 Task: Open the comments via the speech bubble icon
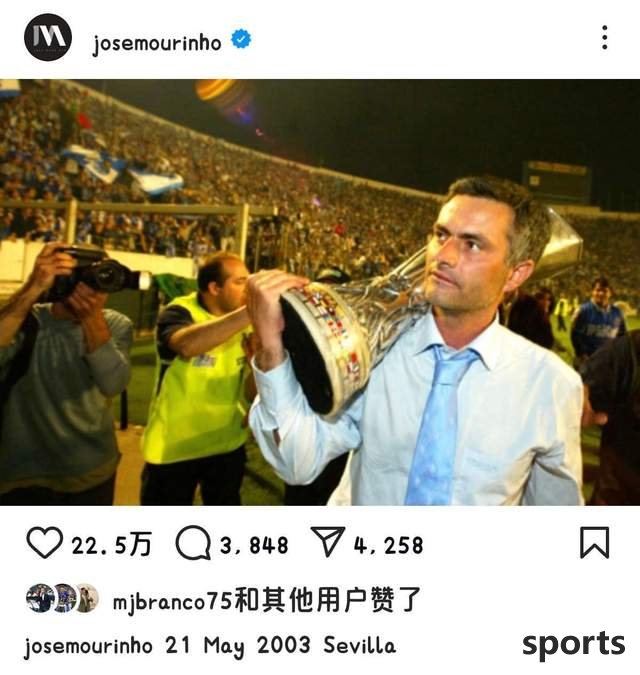coord(192,543)
